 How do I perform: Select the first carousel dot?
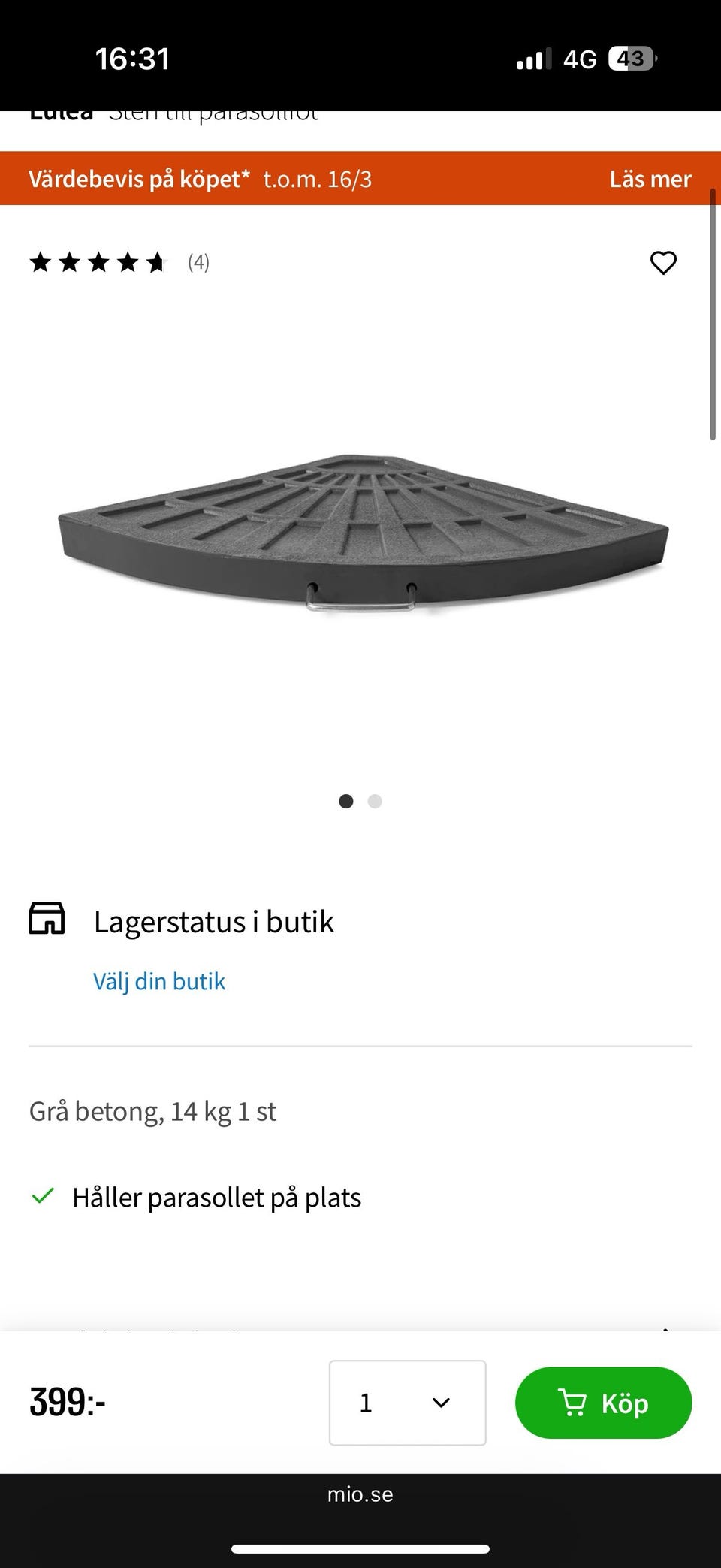click(346, 801)
